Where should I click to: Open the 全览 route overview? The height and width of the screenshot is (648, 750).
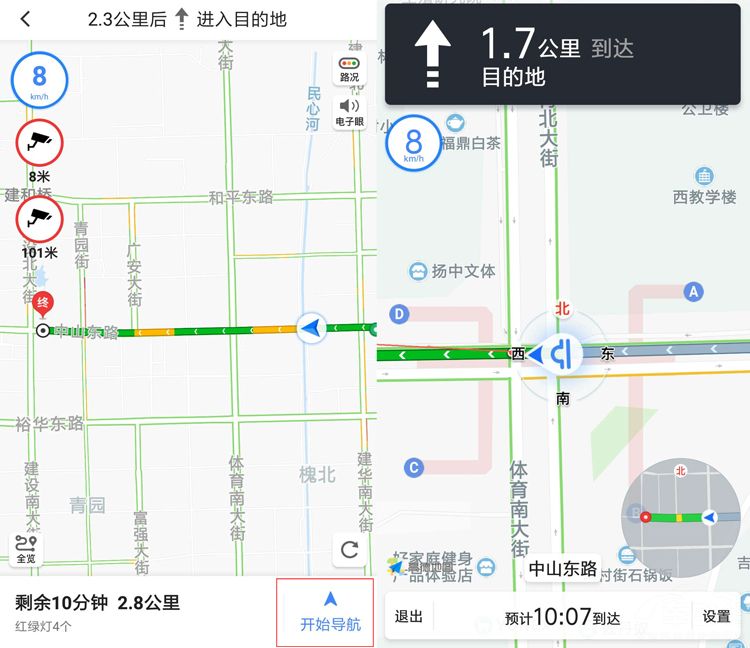[25, 549]
